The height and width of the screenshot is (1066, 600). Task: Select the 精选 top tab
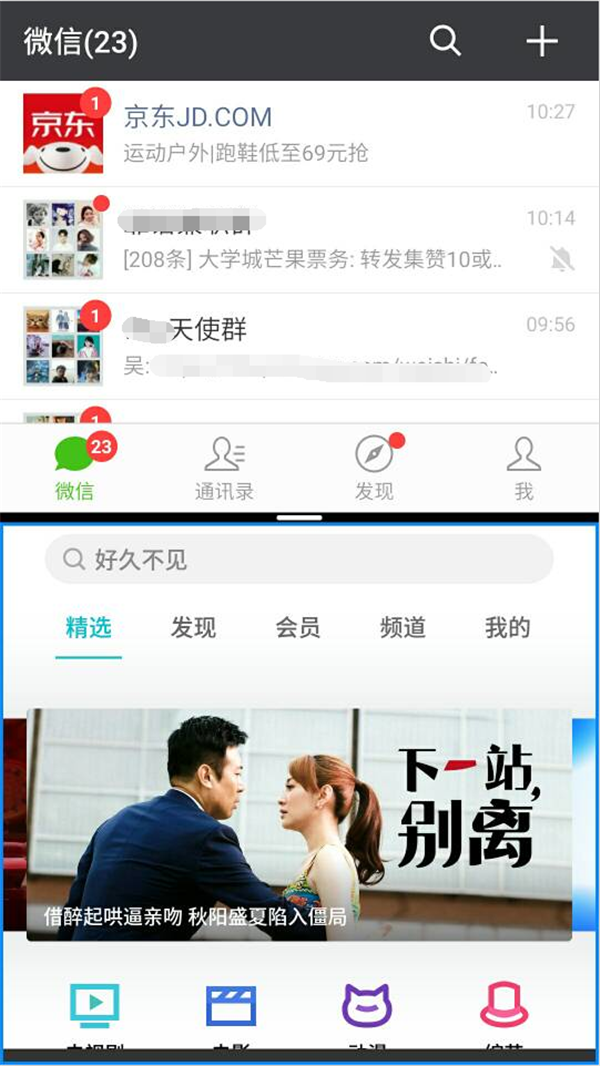click(x=88, y=628)
